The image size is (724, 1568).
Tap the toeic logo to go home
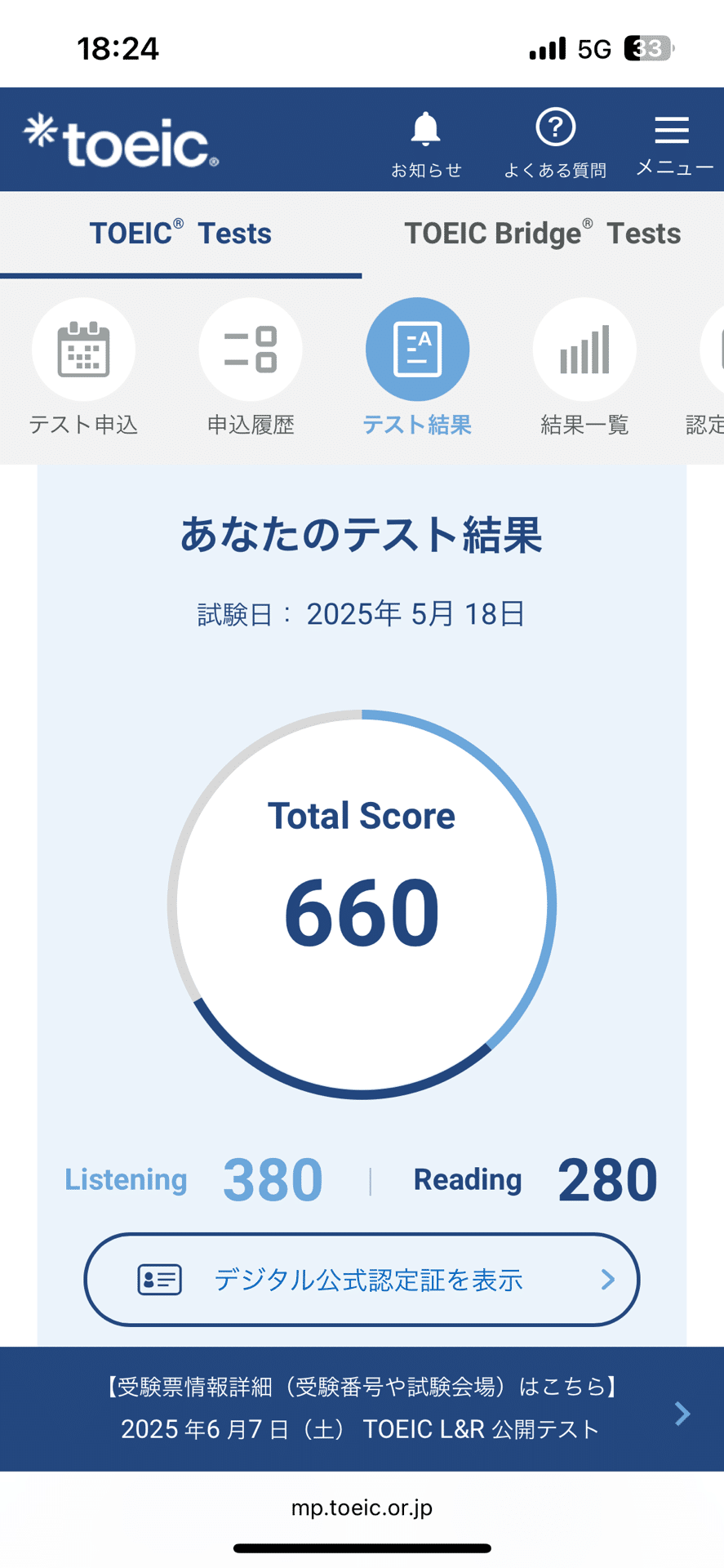pos(121,142)
